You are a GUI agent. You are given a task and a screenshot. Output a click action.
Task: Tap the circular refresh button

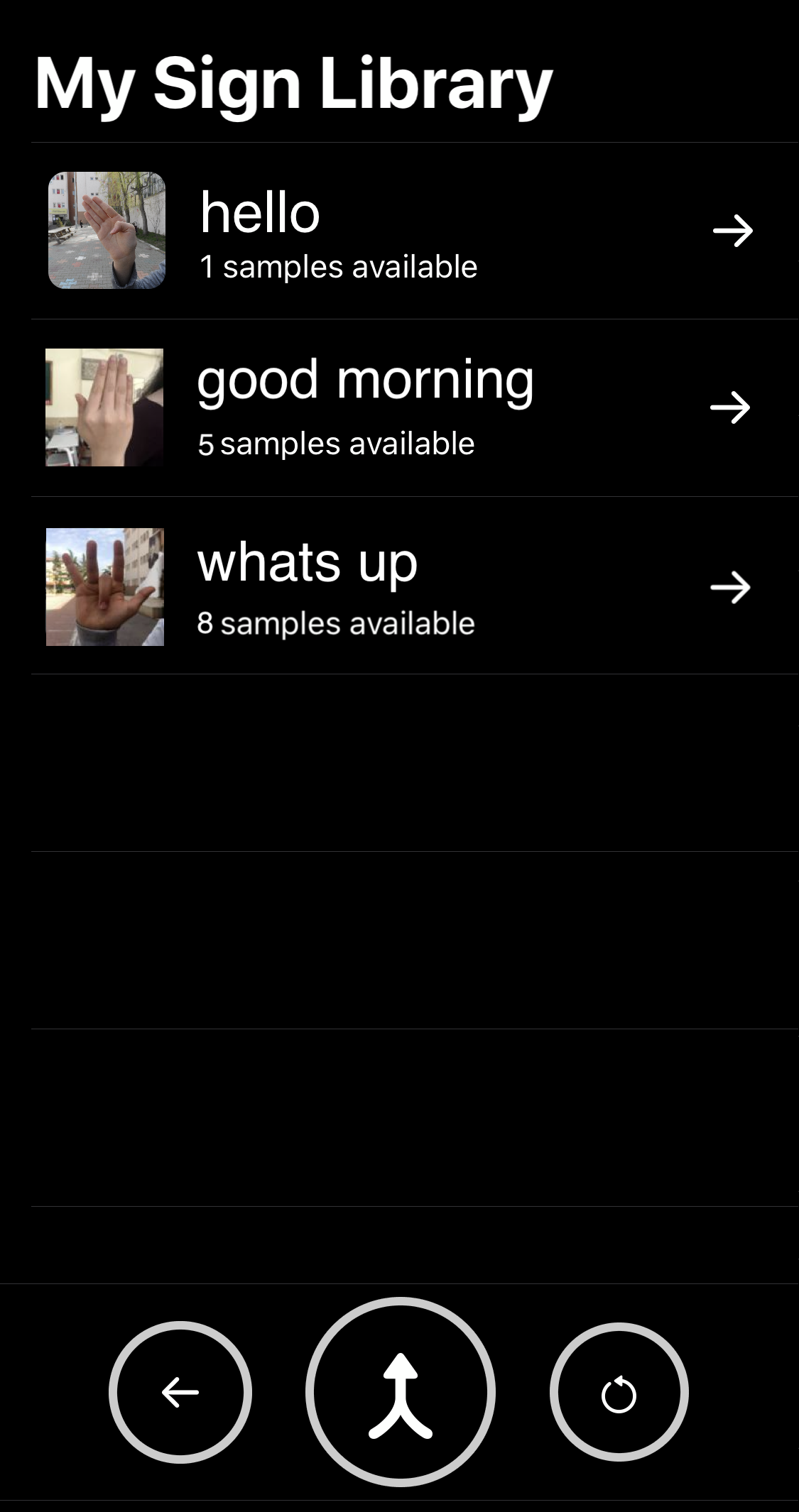coord(619,1392)
